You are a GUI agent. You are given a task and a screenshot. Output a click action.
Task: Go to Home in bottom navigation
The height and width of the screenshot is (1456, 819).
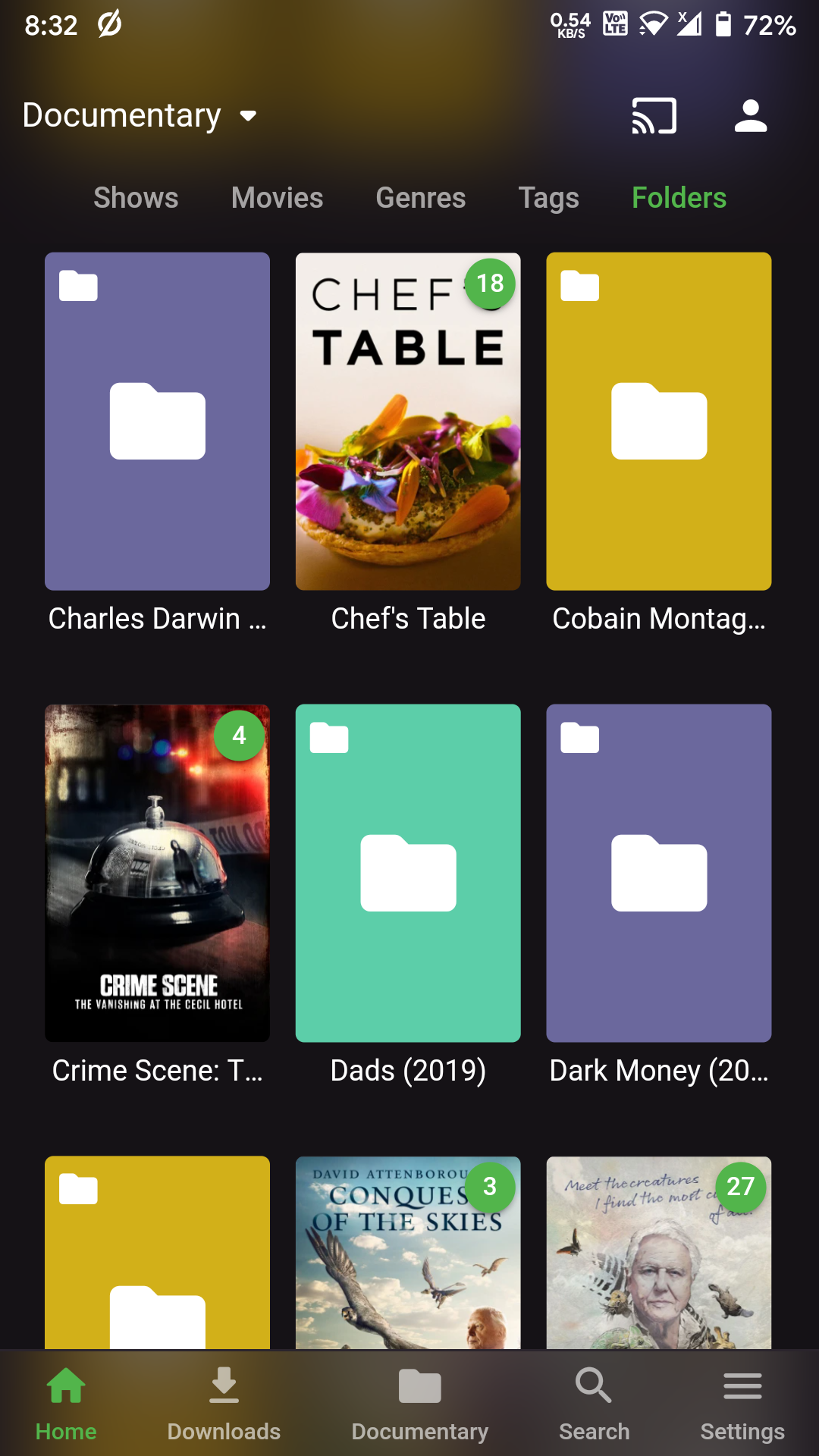coord(66,1403)
